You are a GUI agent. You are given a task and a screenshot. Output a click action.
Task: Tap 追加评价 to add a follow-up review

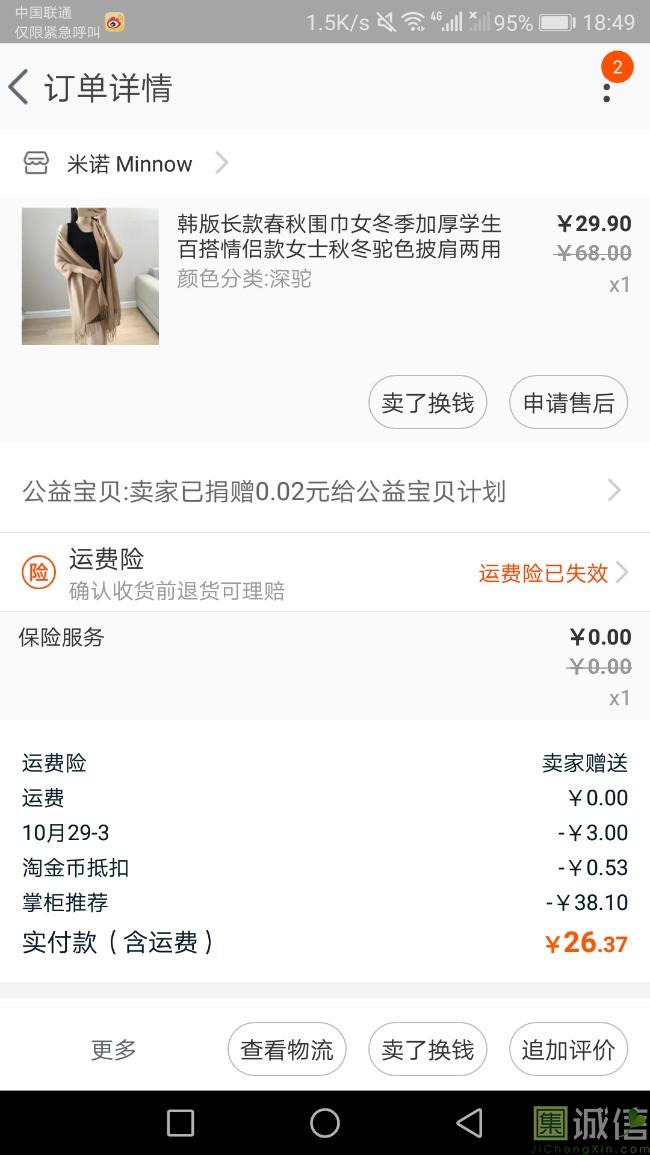pyautogui.click(x=568, y=1050)
